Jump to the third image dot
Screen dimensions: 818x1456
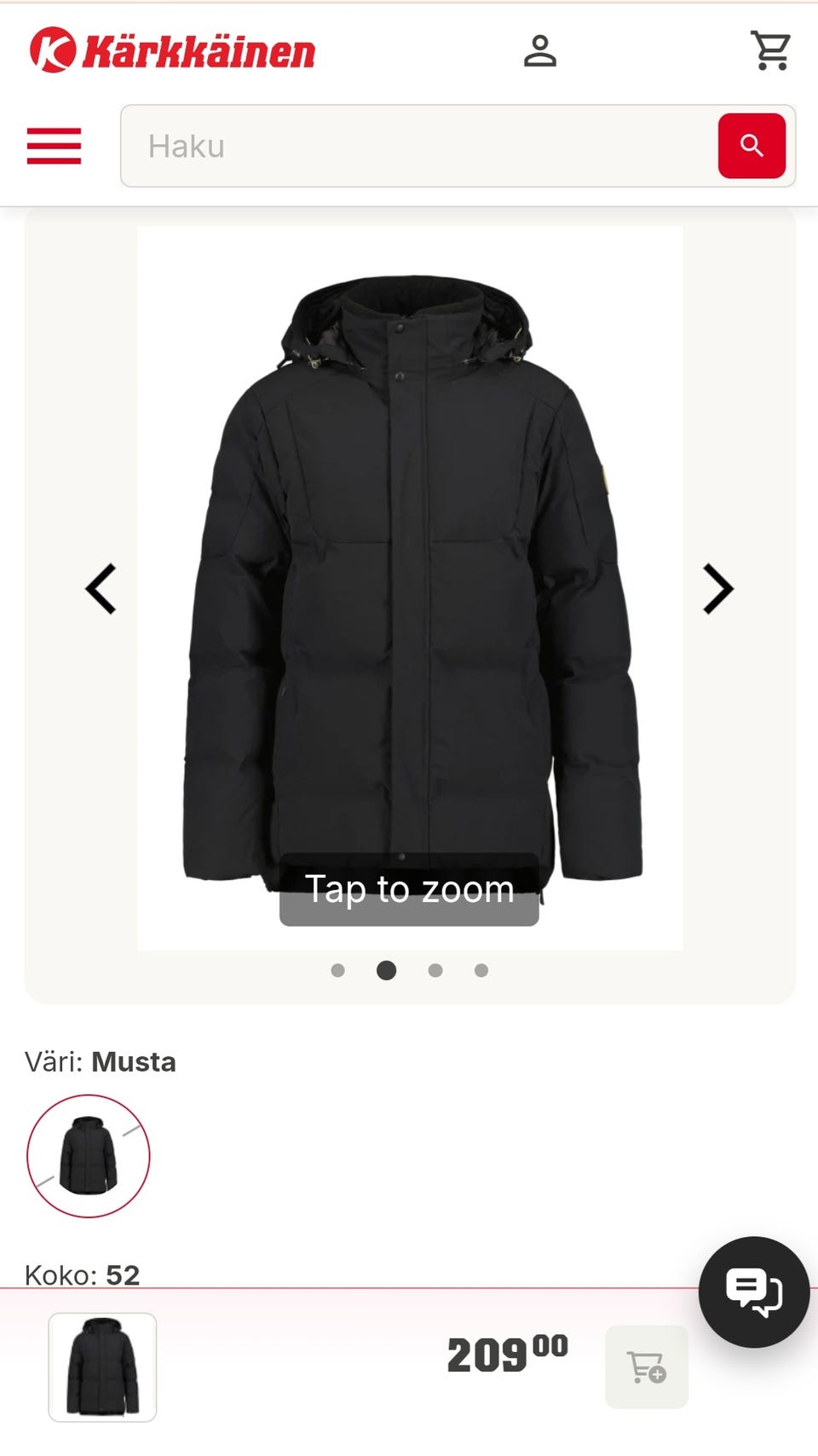(x=435, y=970)
